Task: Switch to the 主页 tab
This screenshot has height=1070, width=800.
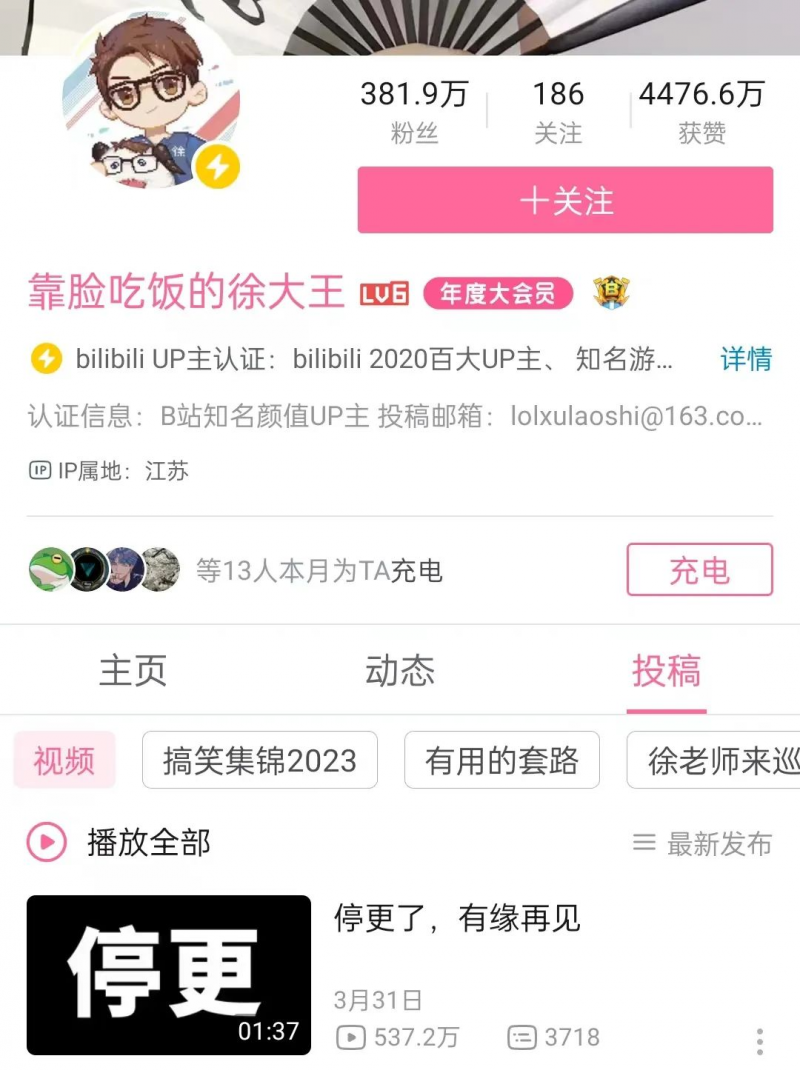Action: (132, 670)
